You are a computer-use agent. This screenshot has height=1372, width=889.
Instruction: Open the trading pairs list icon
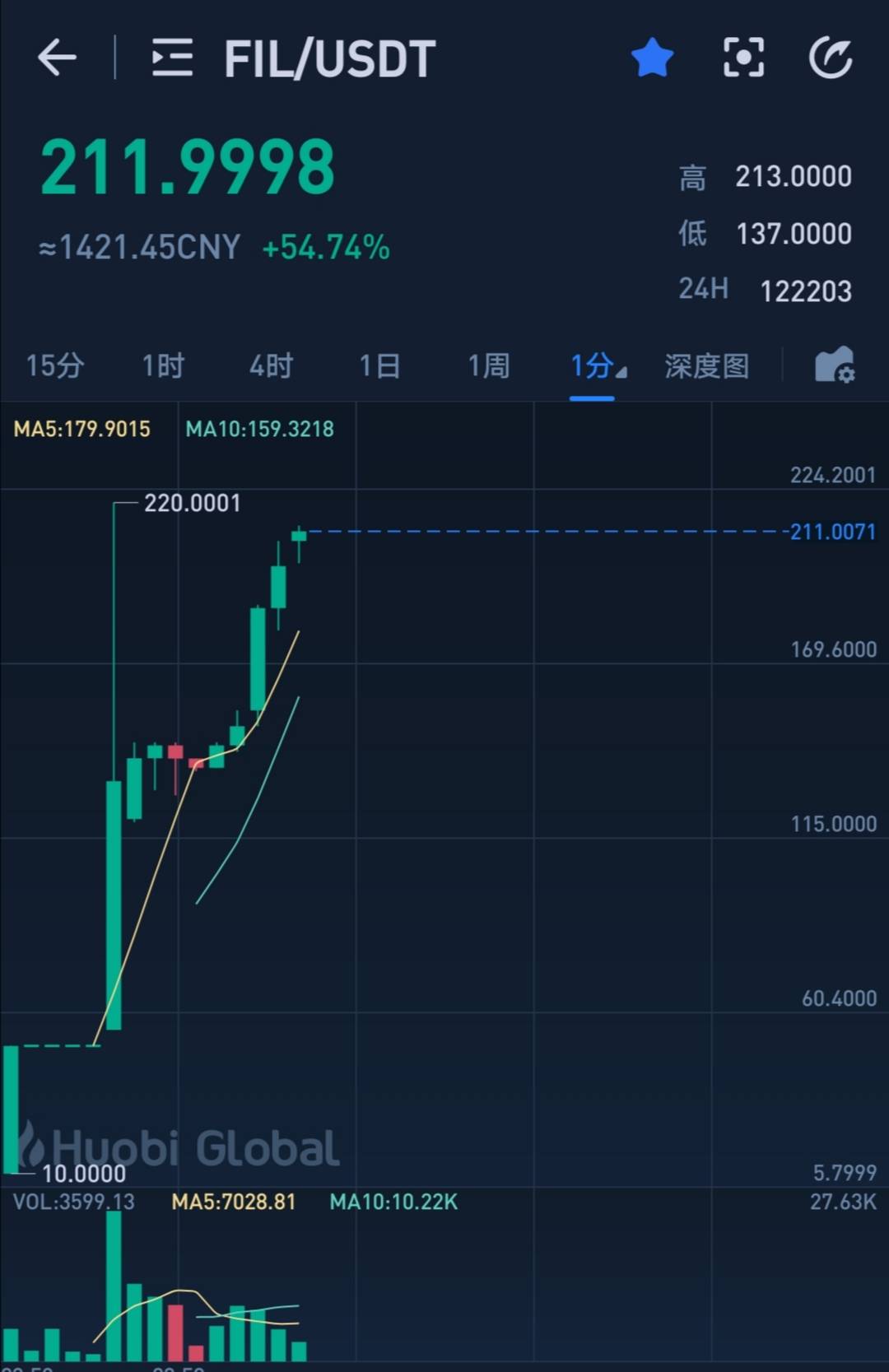coord(170,58)
